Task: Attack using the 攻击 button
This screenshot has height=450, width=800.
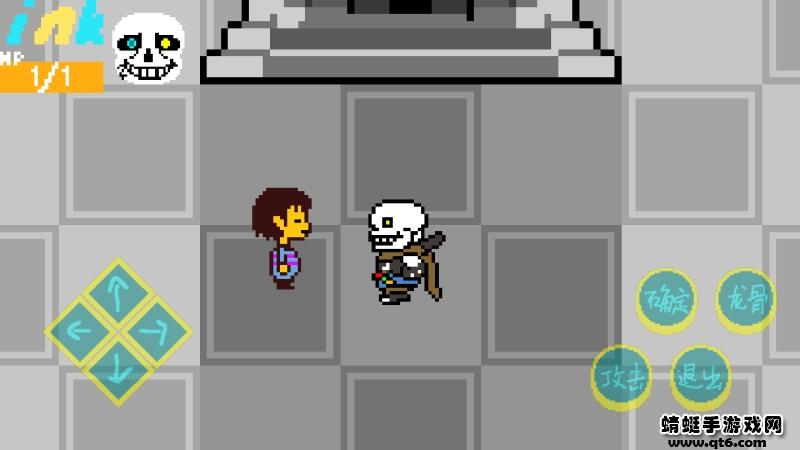Action: 621,378
